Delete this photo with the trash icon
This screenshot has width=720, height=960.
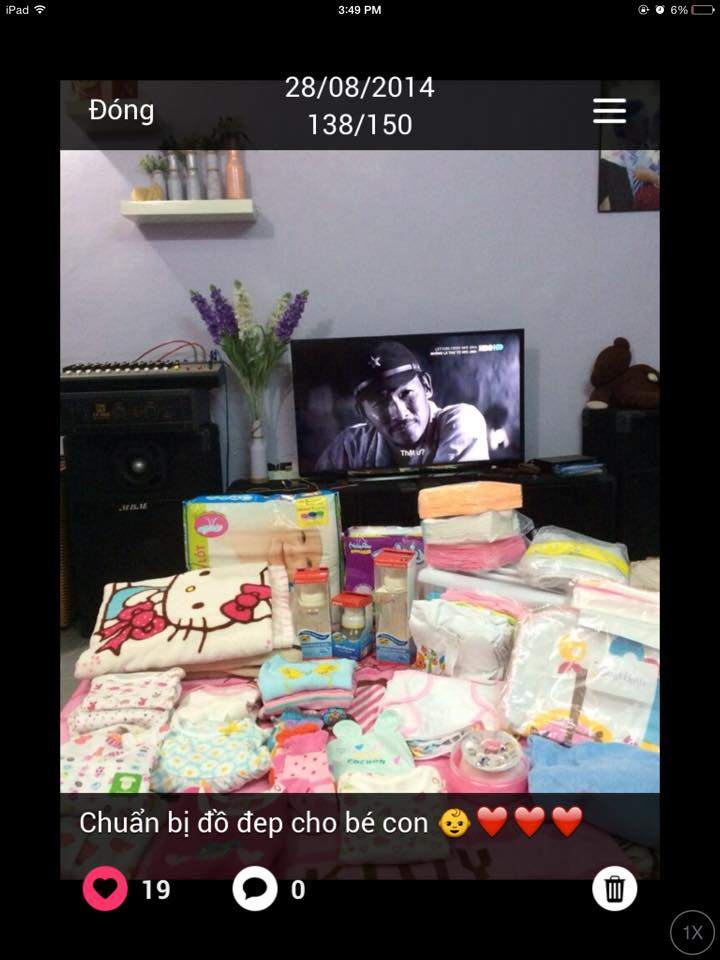[614, 888]
